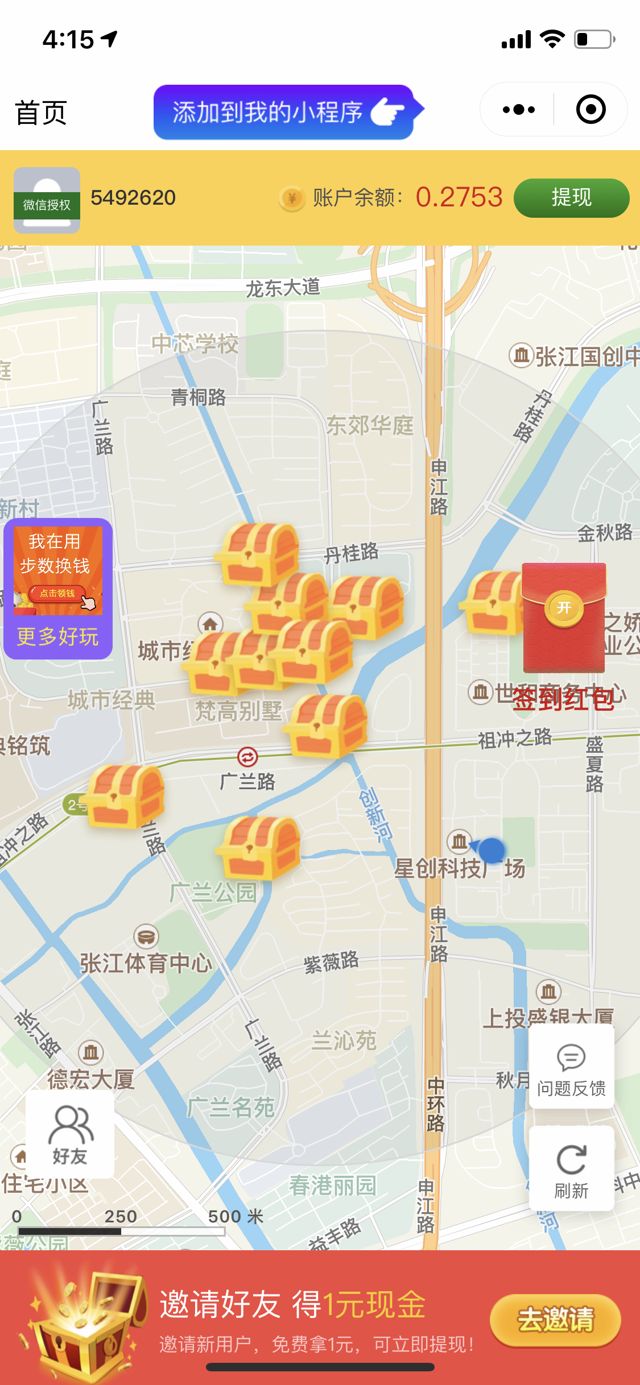The height and width of the screenshot is (1385, 640).
Task: Open the mini program more-options menu
Action: (x=518, y=110)
